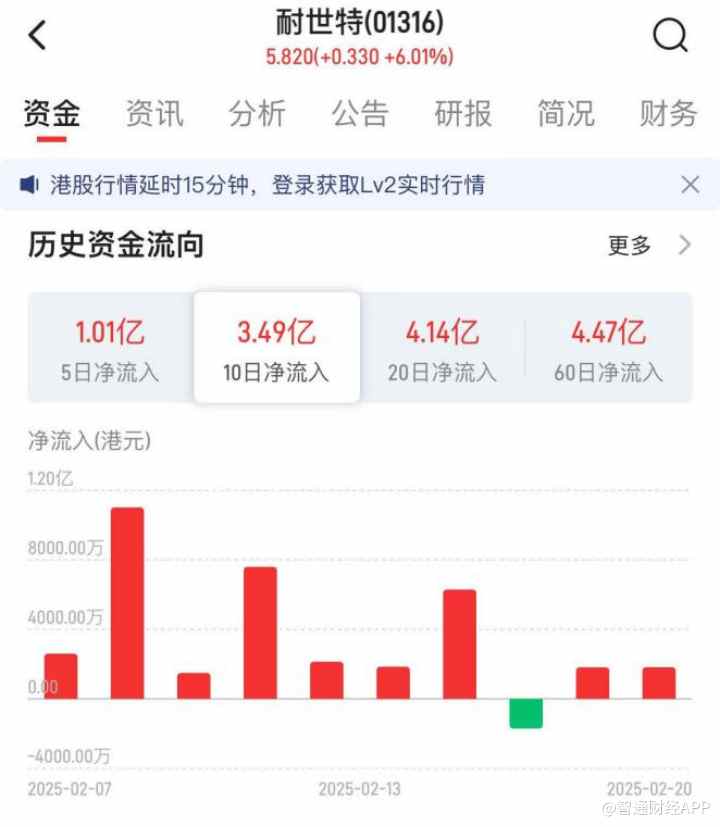Screen dimensions: 720x827
Task: Go back using the top-left arrow
Action: [37, 36]
